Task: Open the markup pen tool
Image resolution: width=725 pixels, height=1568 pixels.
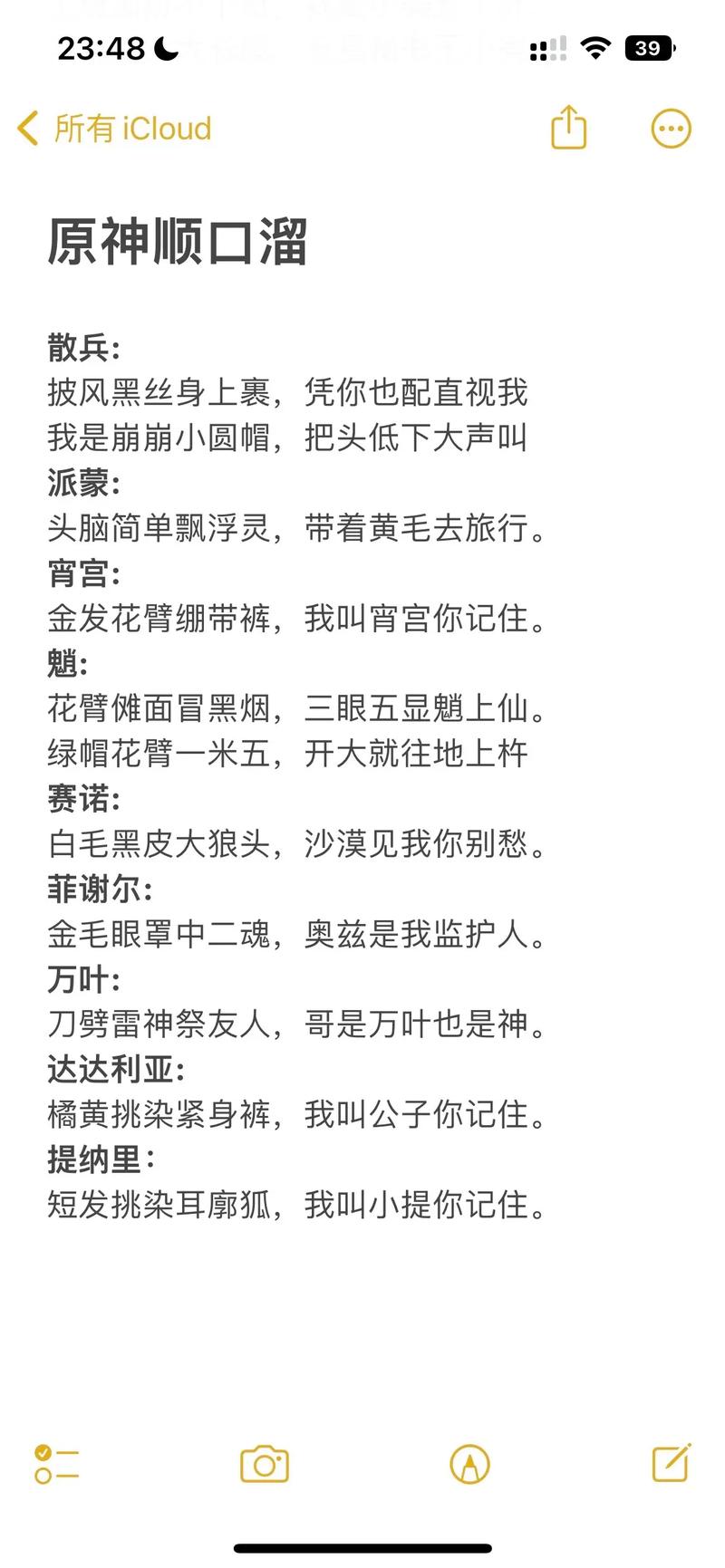Action: point(469,1464)
